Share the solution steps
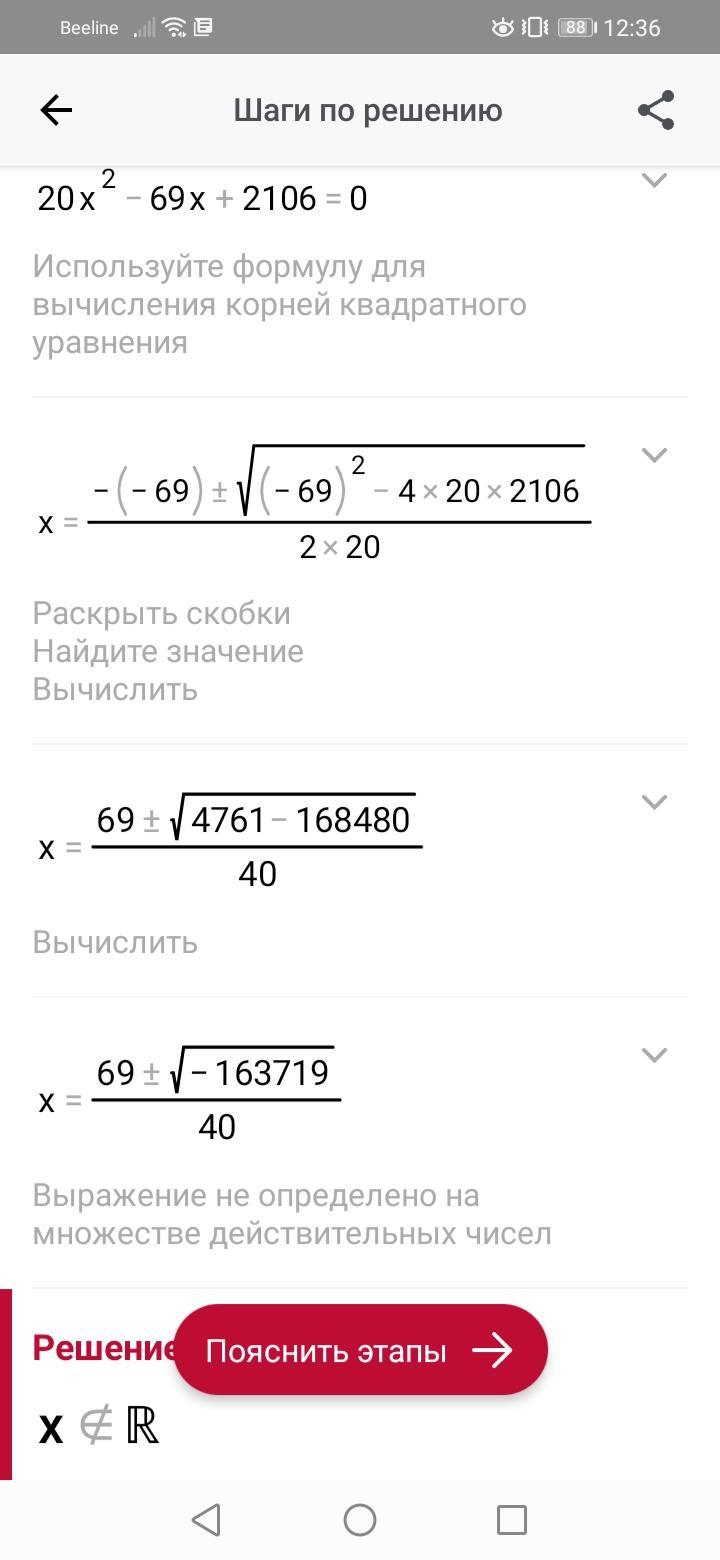The width and height of the screenshot is (720, 1560). coord(656,110)
